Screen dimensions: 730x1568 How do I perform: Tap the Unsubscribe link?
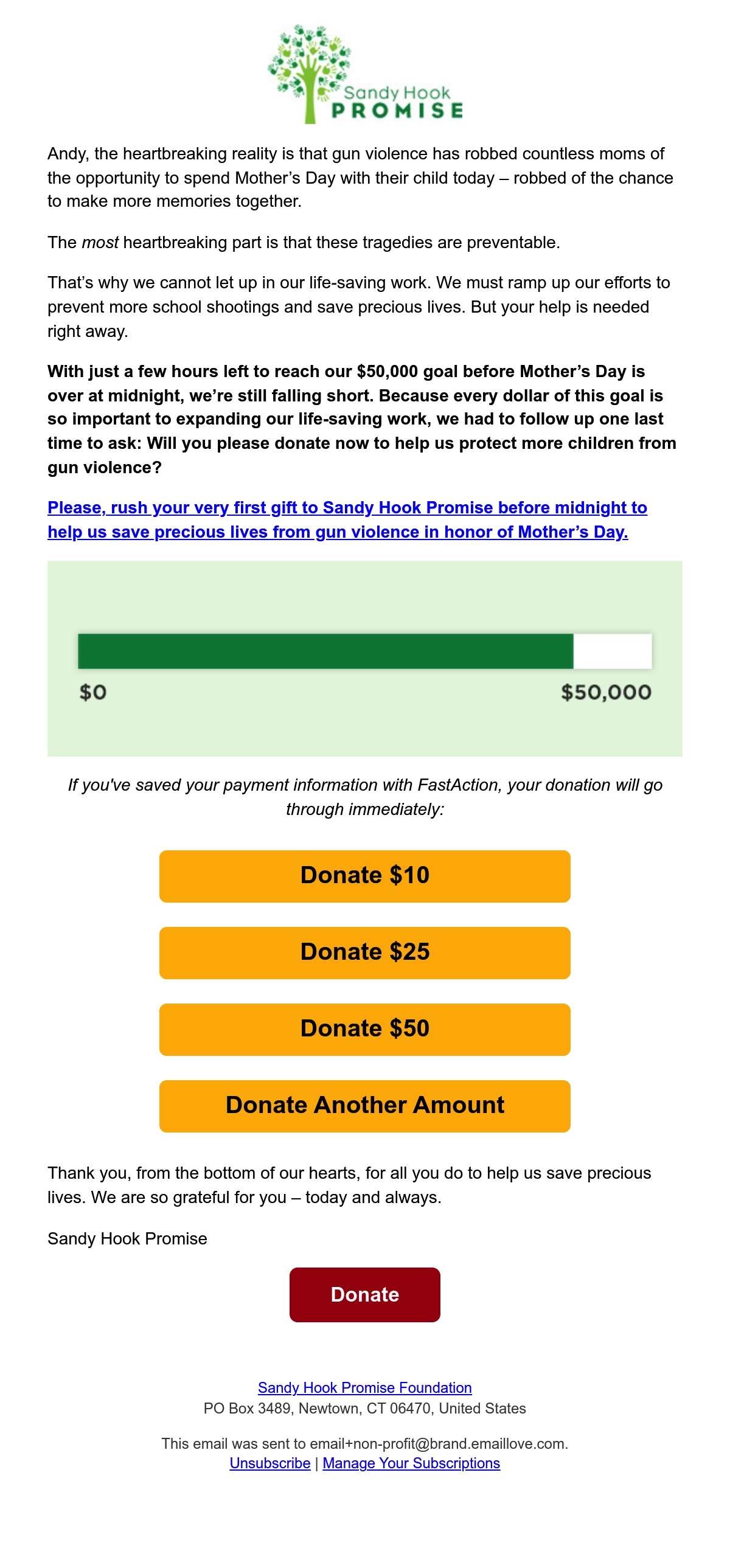point(269,1463)
